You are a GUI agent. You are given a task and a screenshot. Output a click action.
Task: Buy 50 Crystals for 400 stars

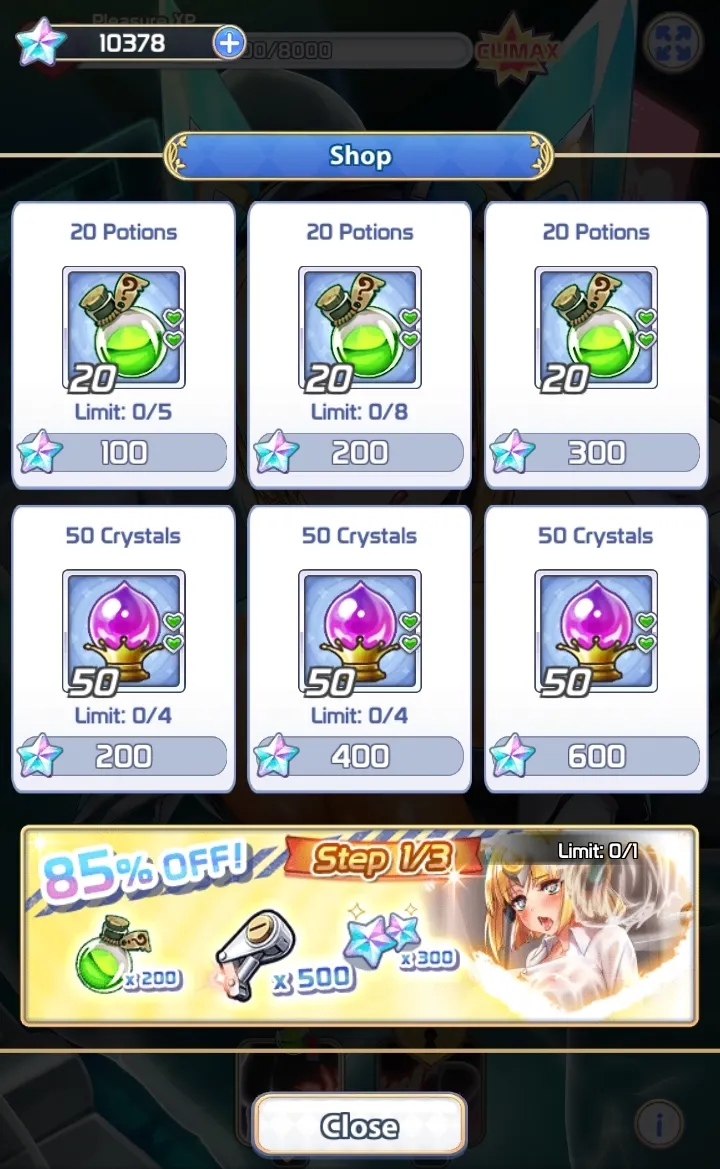359,756
